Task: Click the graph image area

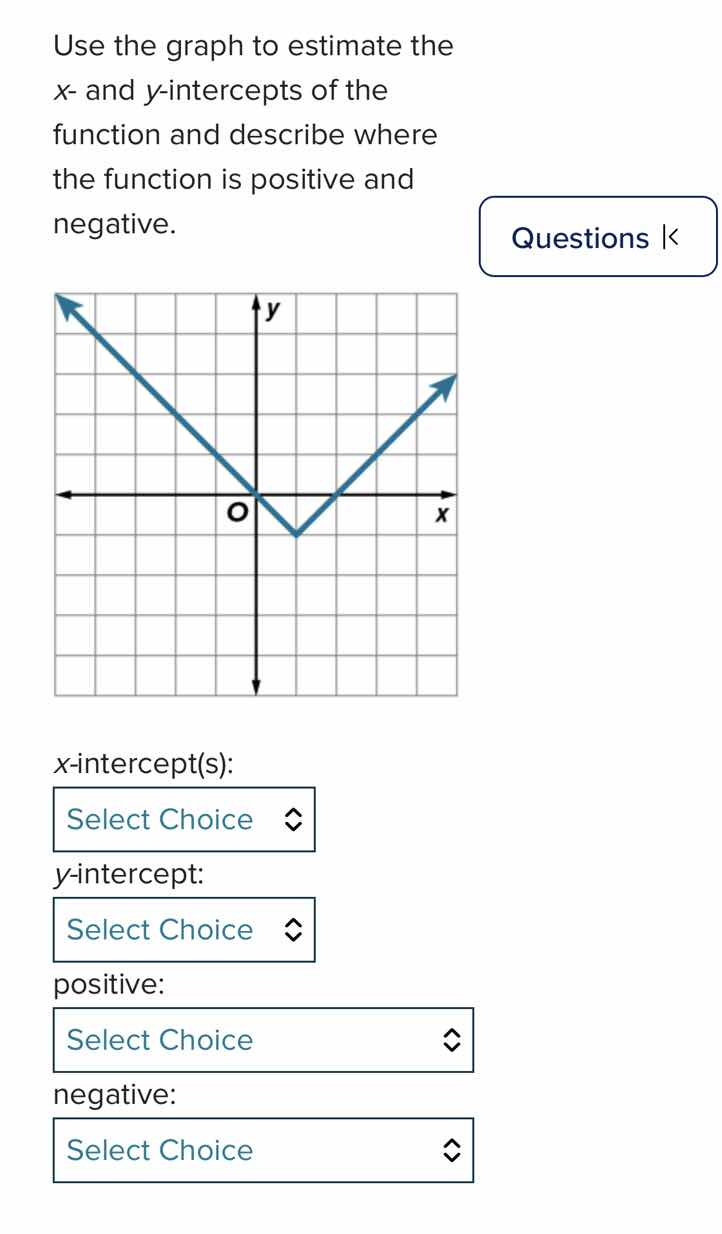Action: [255, 492]
